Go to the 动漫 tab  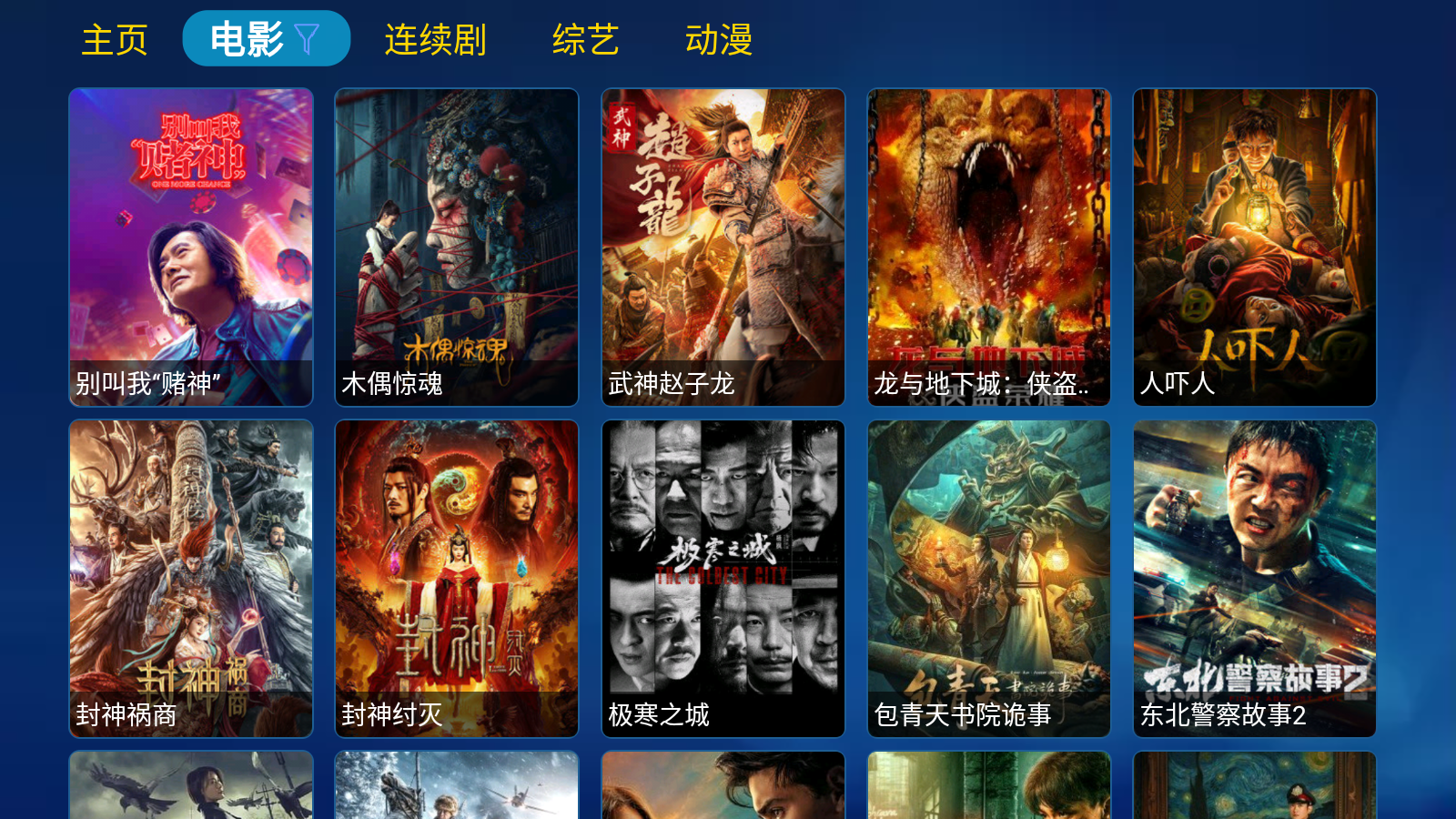tap(719, 40)
